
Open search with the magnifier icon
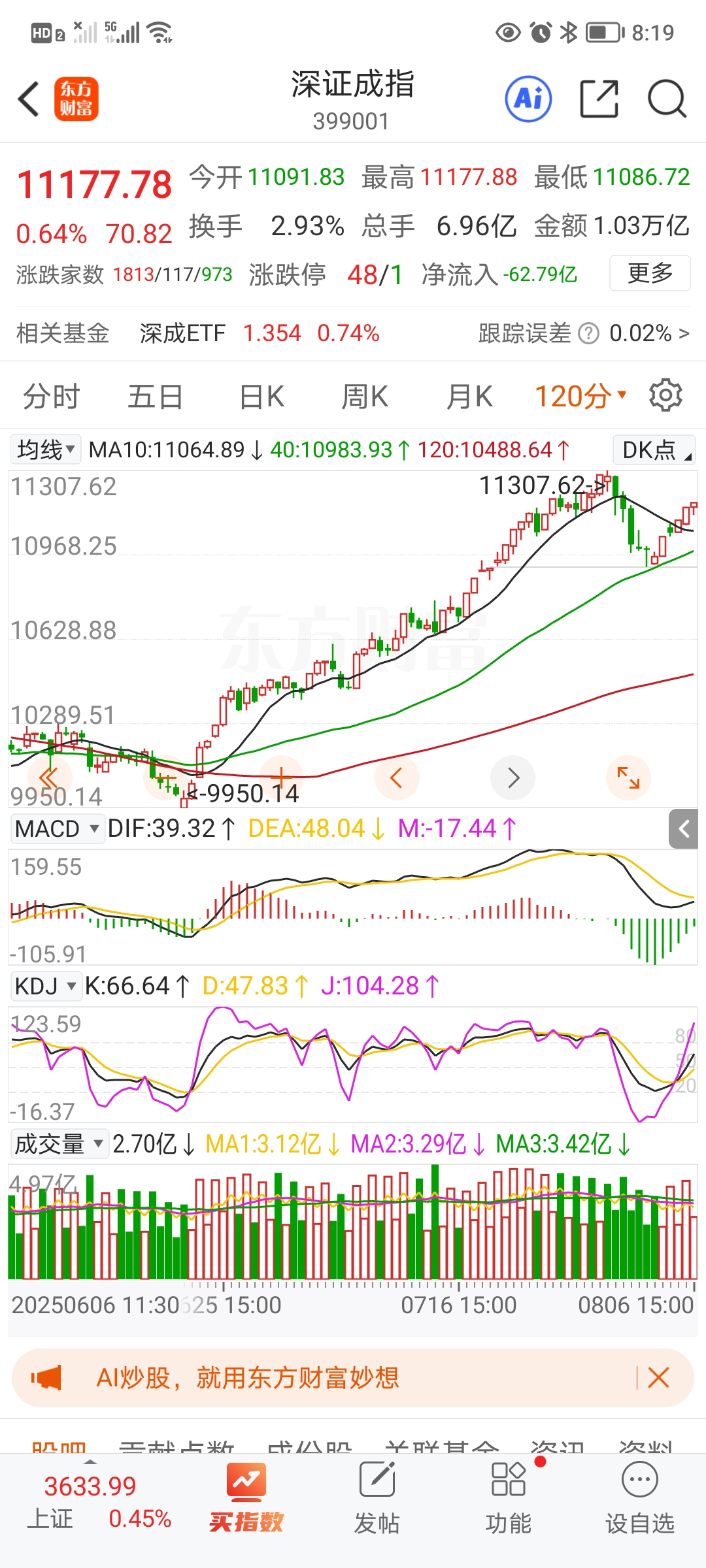[x=666, y=99]
